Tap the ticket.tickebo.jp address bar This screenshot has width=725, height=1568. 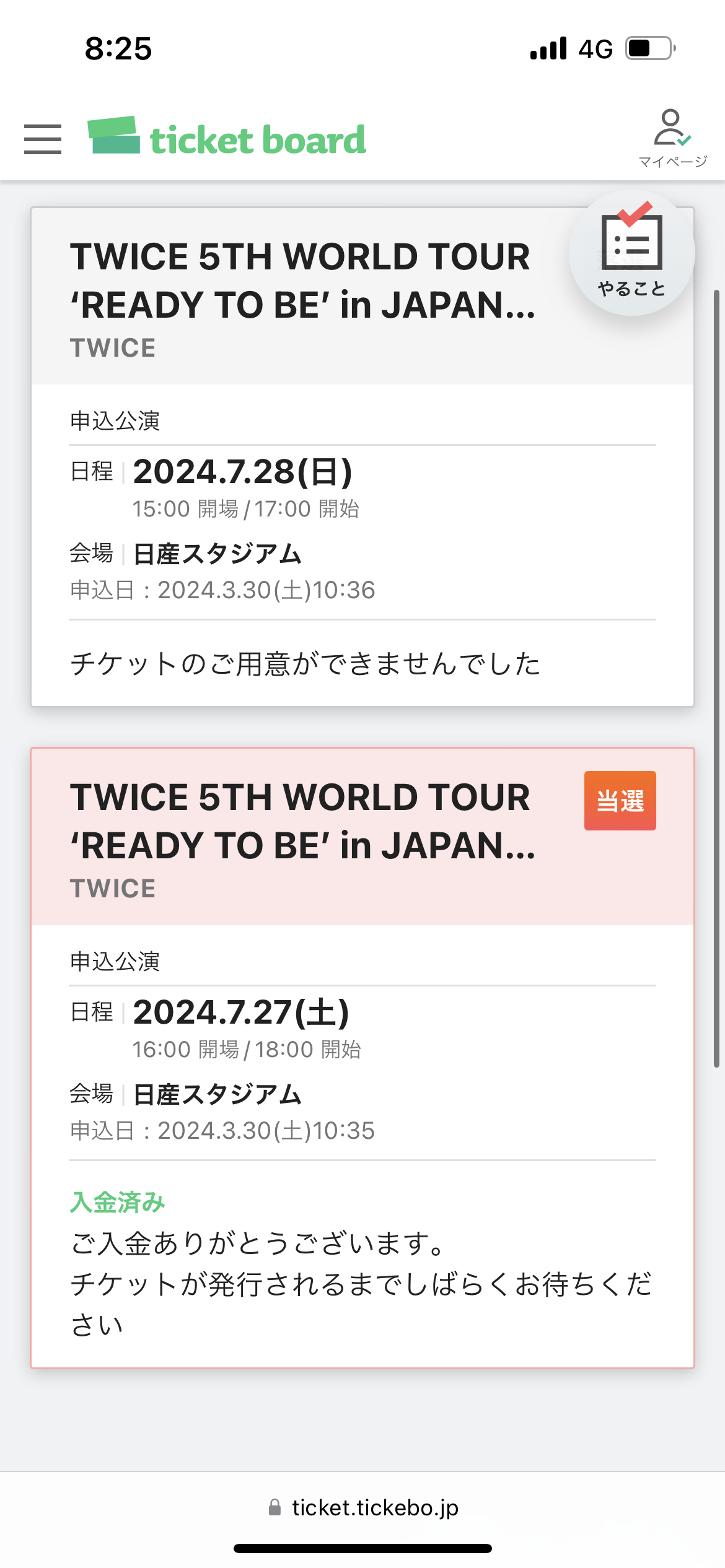(363, 1508)
